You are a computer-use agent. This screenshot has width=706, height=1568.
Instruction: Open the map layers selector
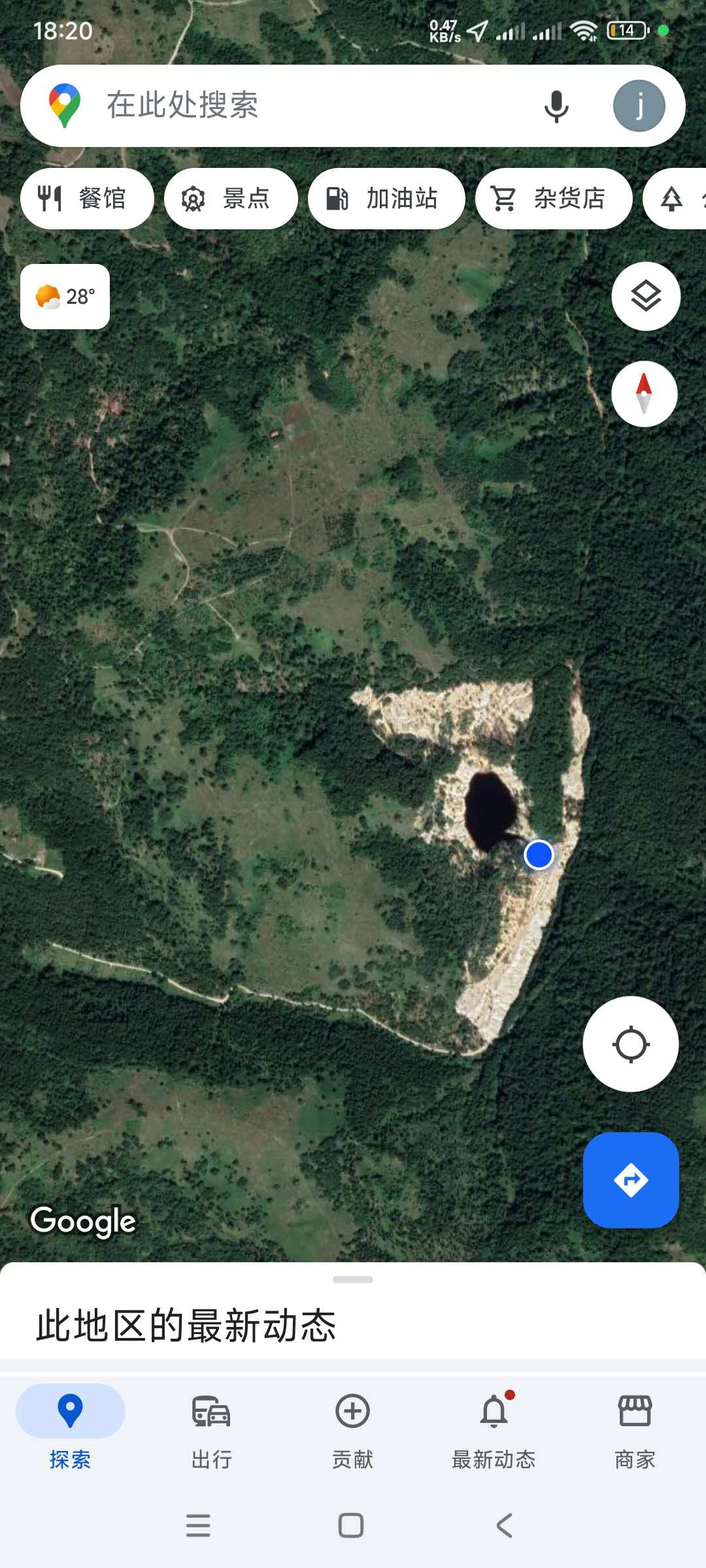646,297
